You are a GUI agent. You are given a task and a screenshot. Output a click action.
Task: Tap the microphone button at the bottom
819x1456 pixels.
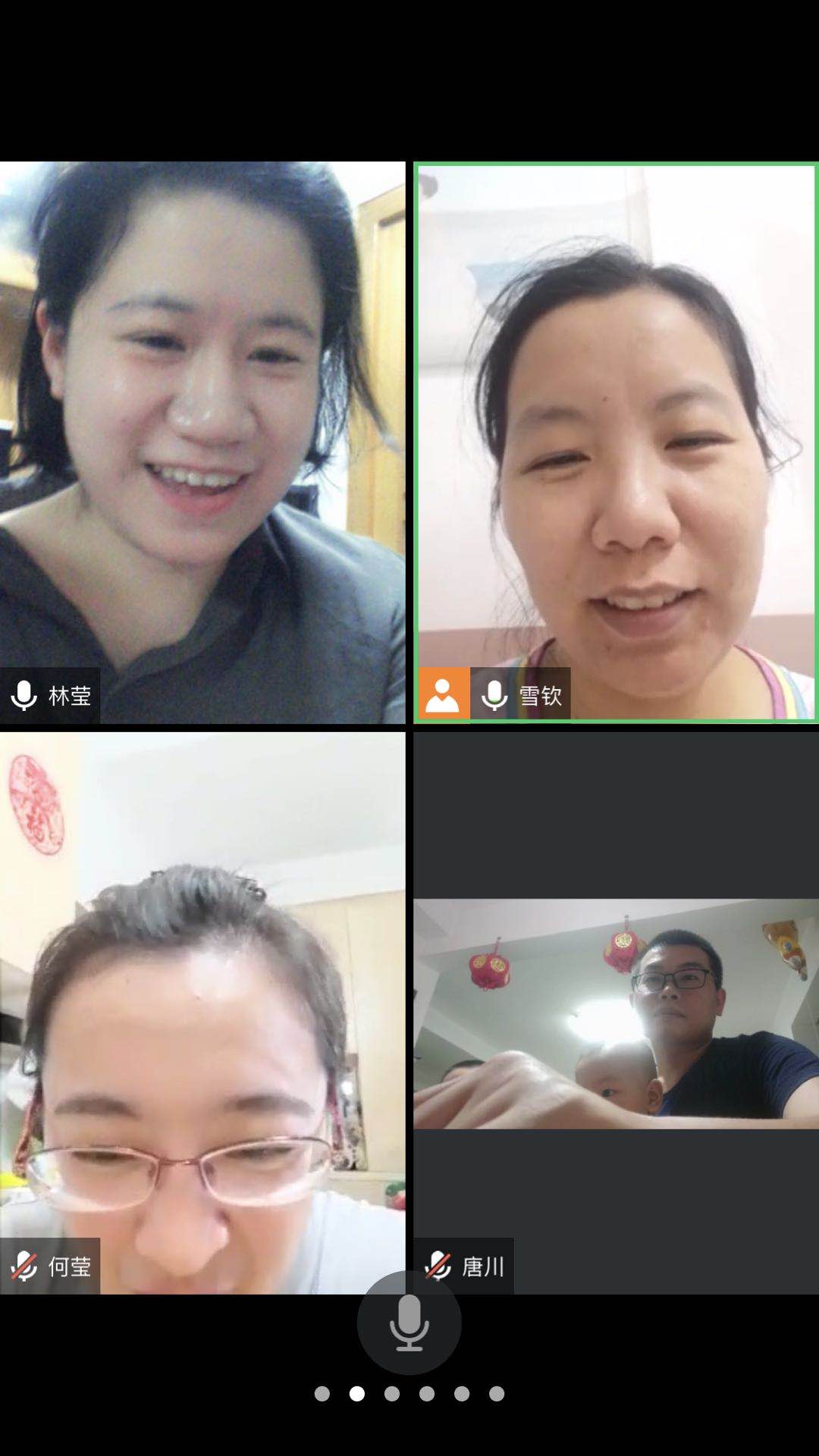[409, 1323]
